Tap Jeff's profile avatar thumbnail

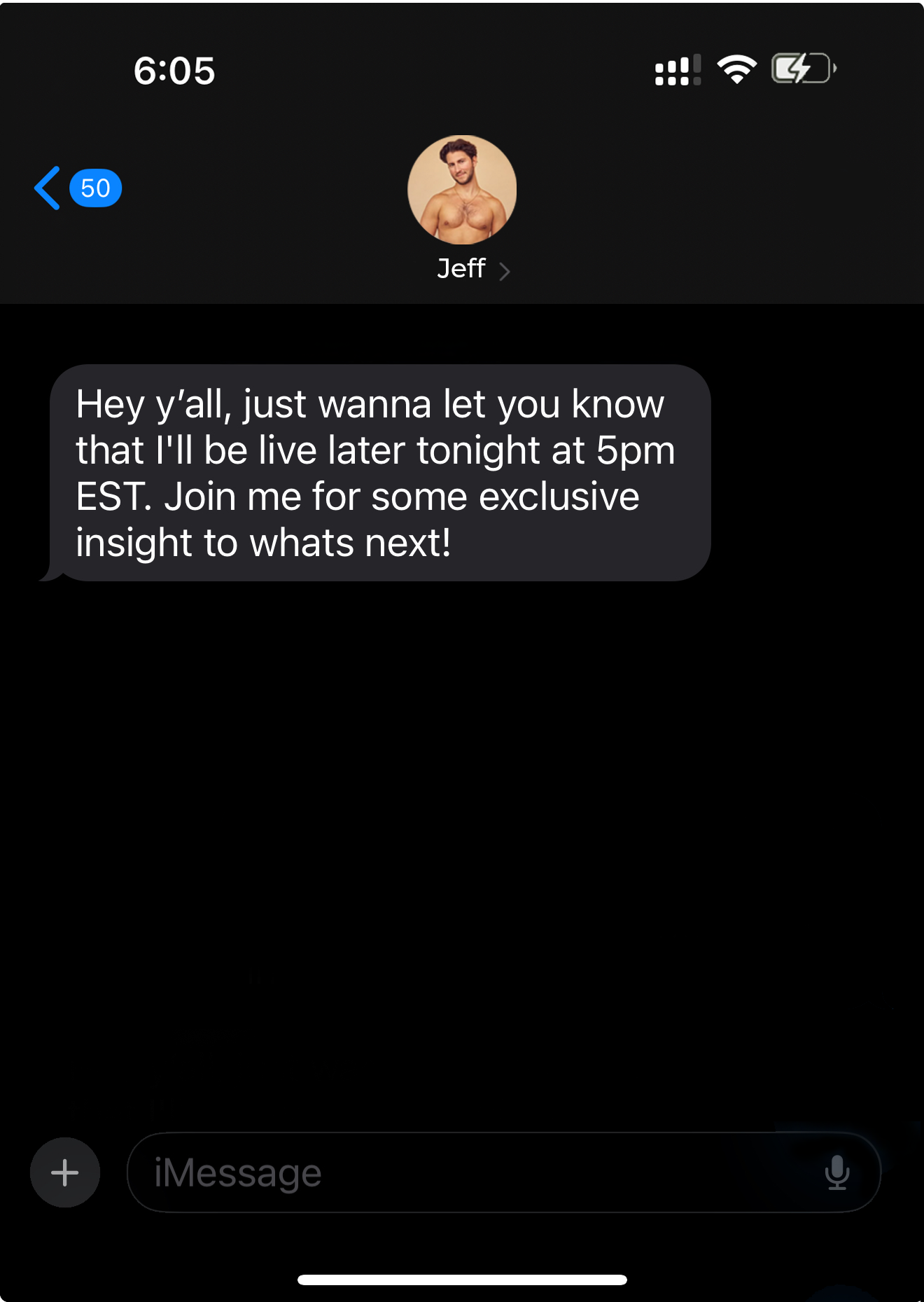(x=462, y=189)
